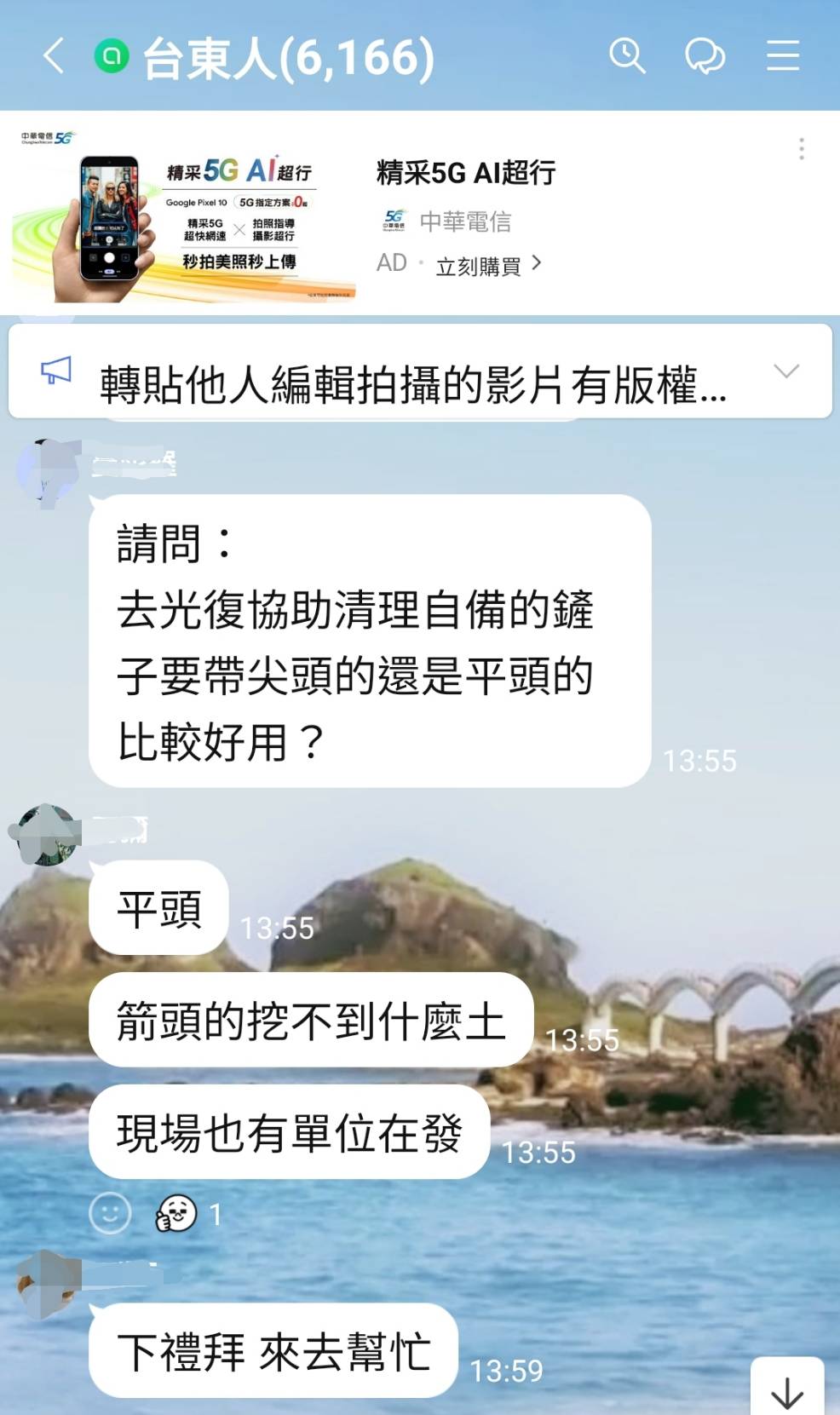Open the chat threads icon
This screenshot has width=840, height=1415.
tap(705, 56)
